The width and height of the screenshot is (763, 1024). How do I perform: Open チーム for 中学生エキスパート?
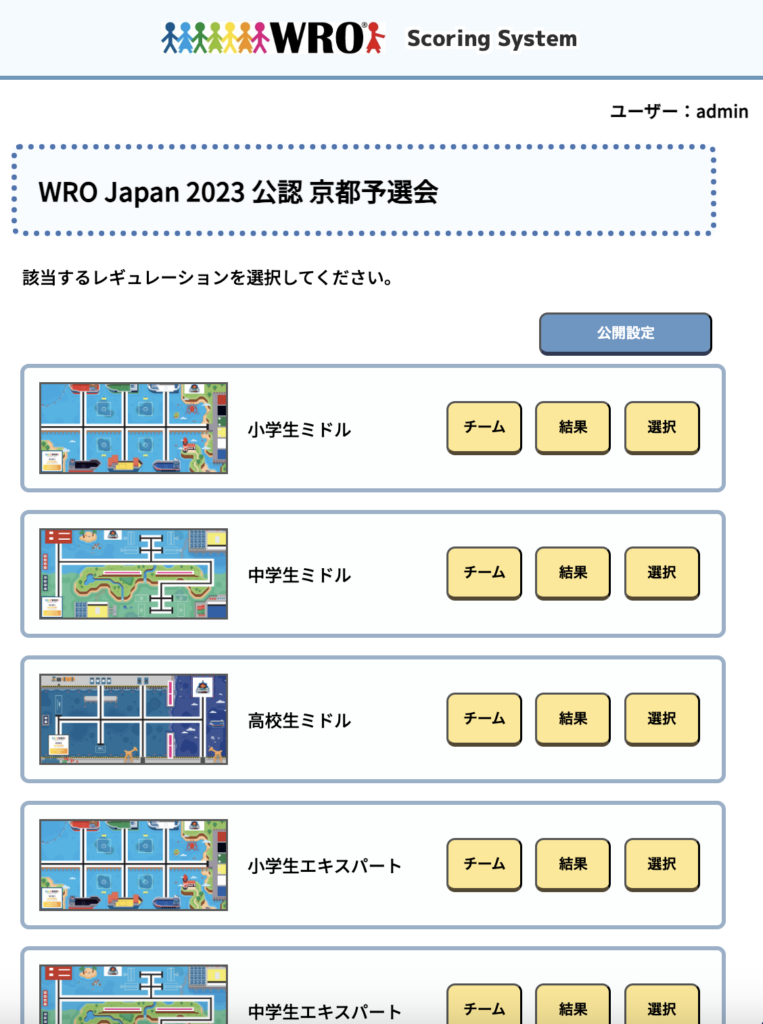pos(484,1006)
